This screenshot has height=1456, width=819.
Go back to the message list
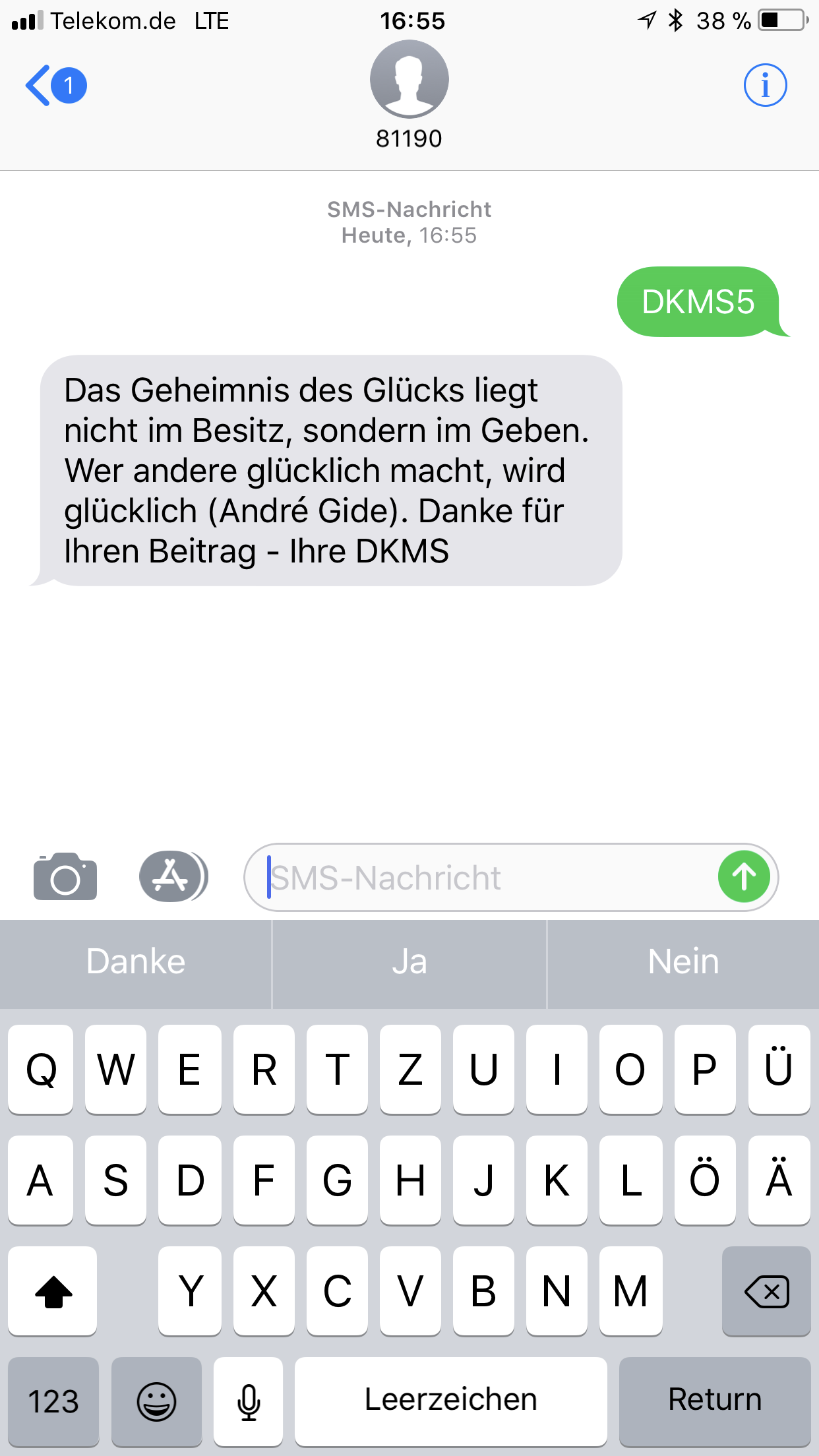coord(55,85)
